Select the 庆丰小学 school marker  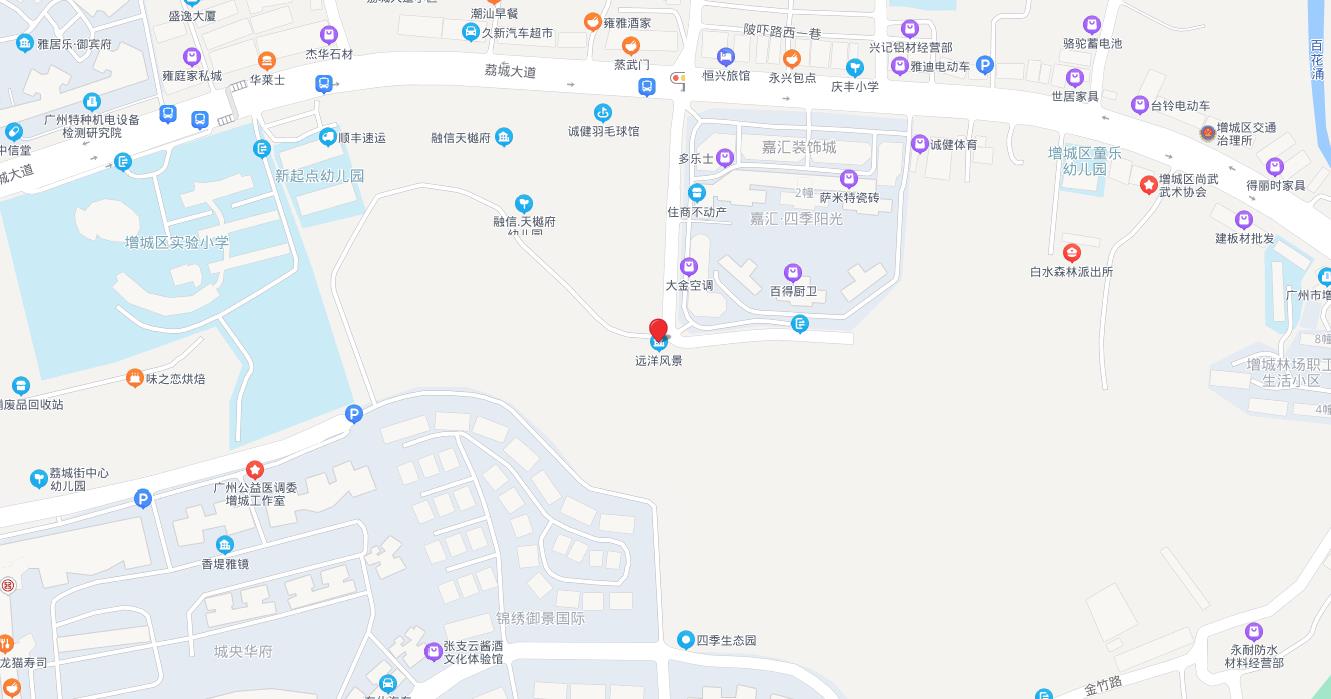[x=855, y=68]
